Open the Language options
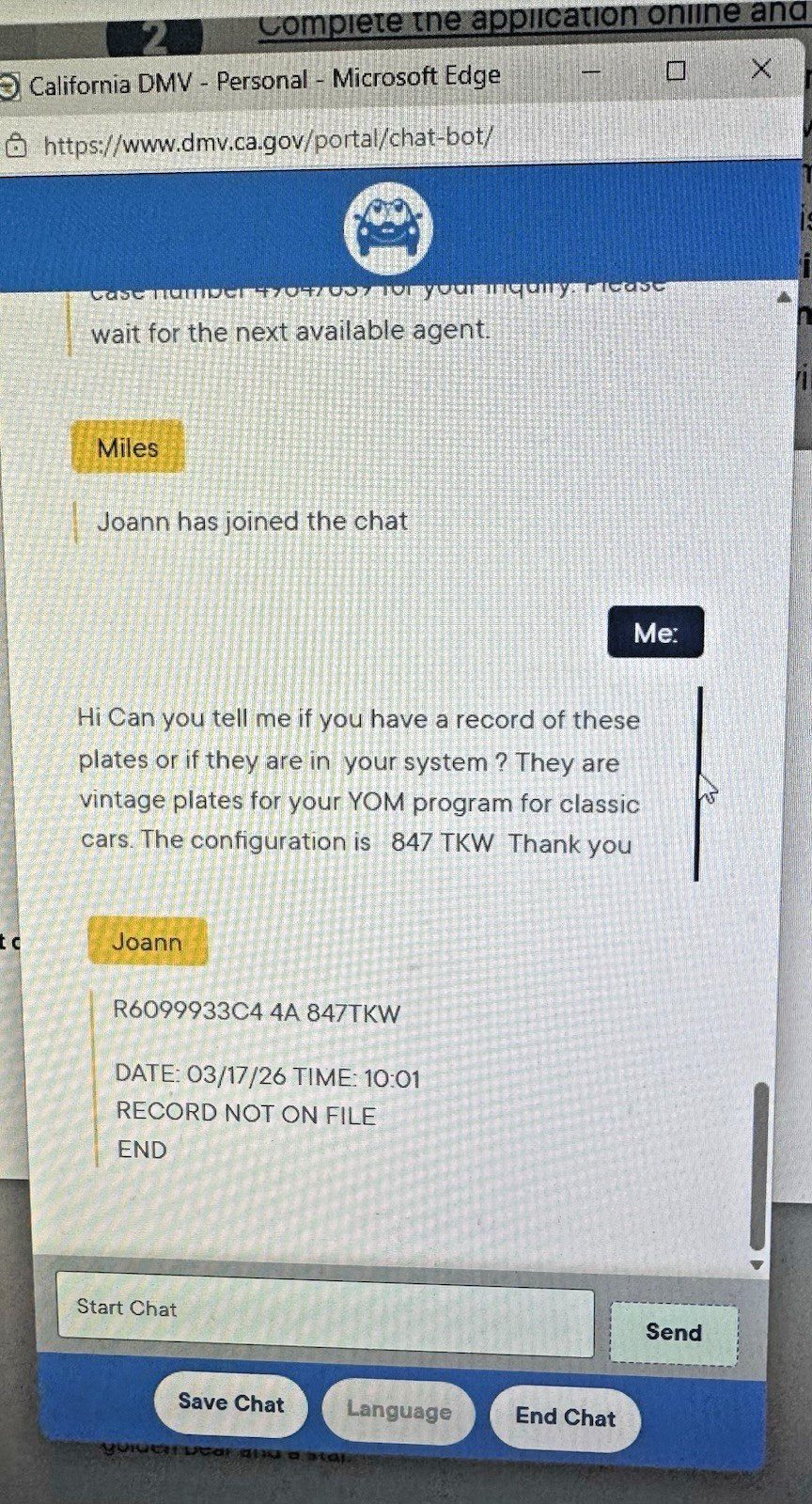812x1504 pixels. coord(398,1412)
